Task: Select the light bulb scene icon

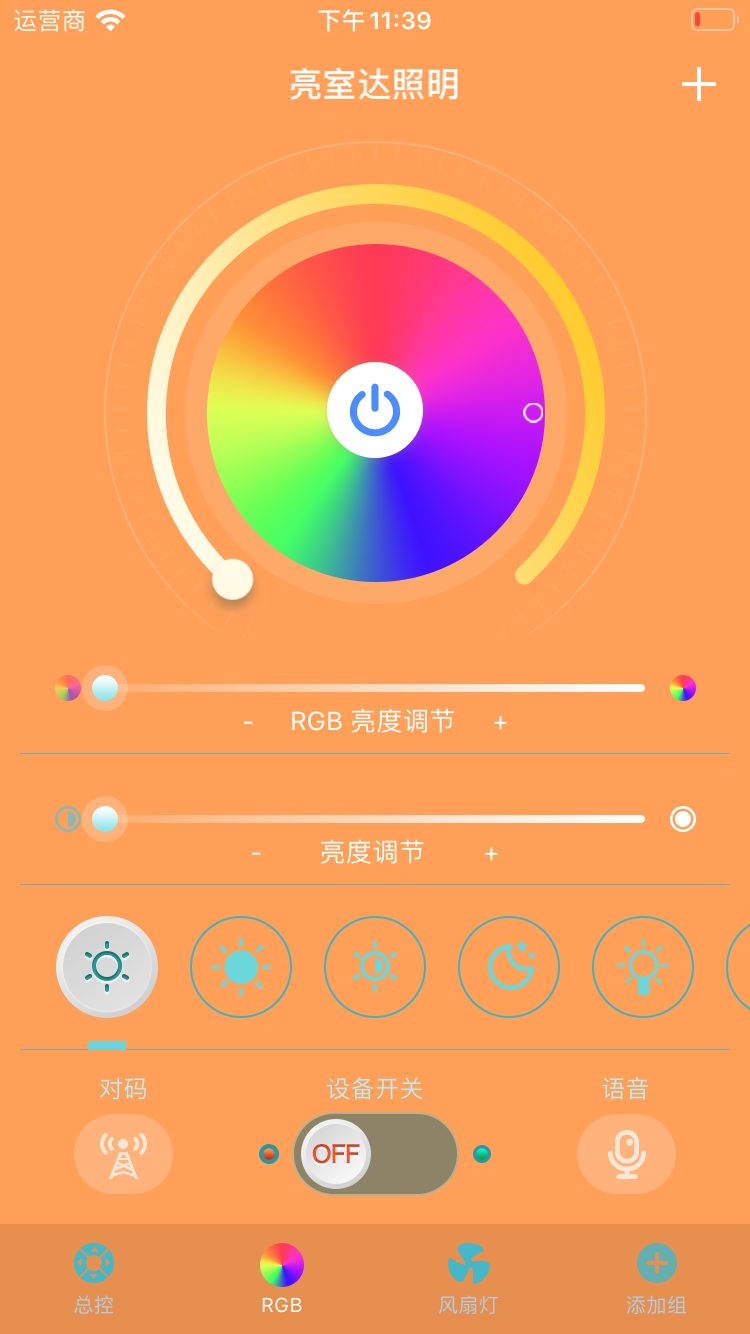Action: 643,967
